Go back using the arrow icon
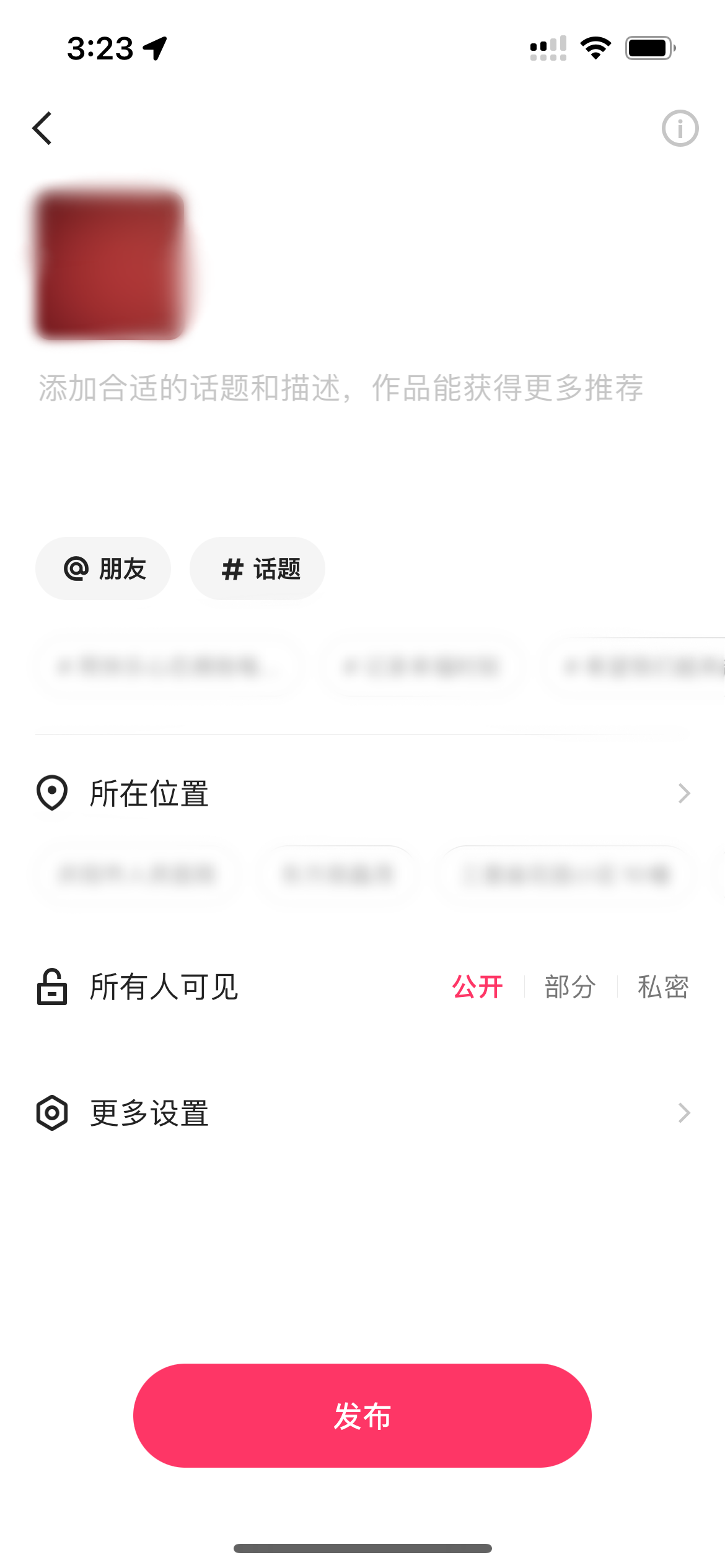Screen dimensions: 725x1568 pyautogui.click(x=42, y=129)
